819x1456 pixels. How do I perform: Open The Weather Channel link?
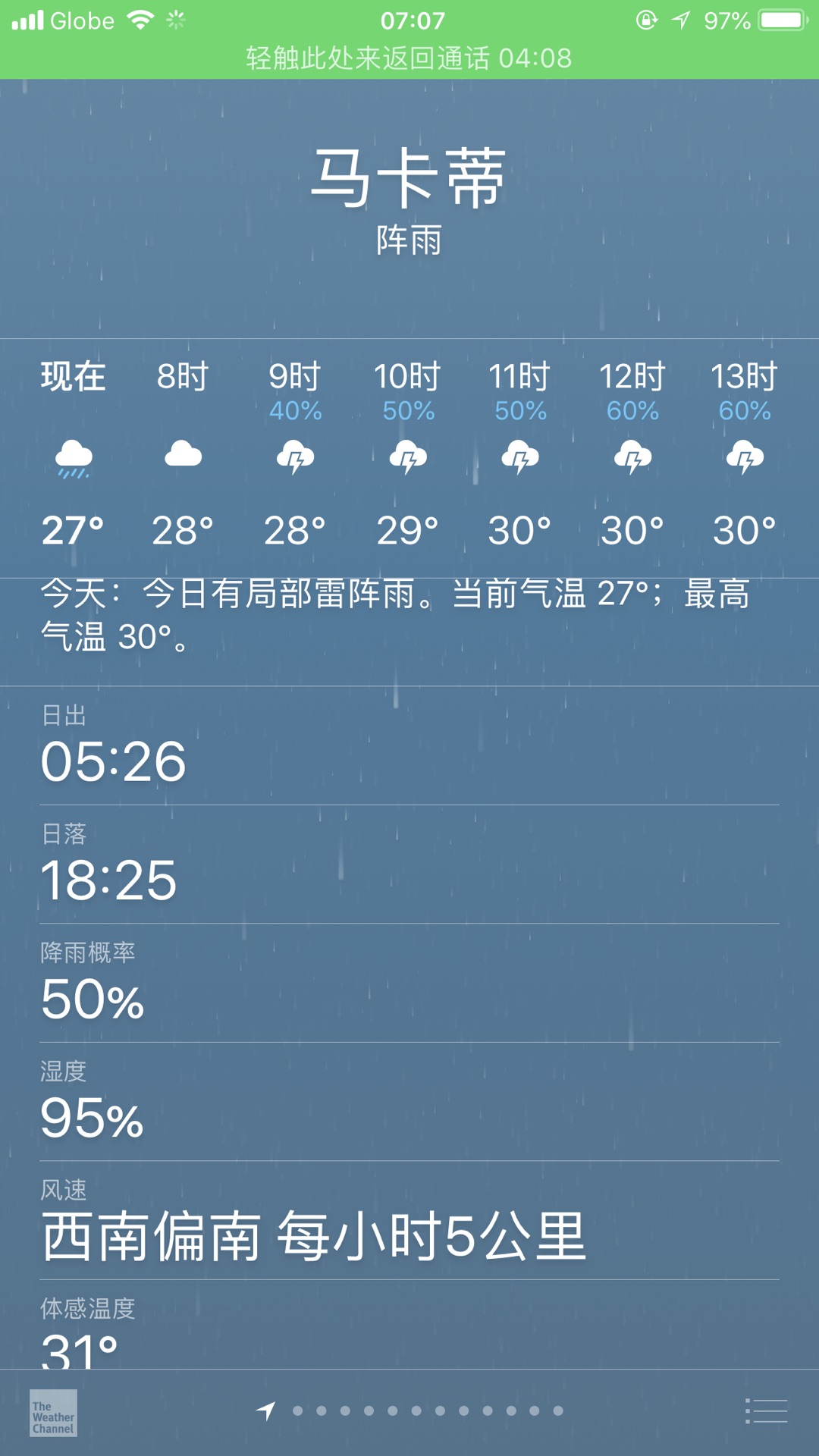pos(53,1413)
